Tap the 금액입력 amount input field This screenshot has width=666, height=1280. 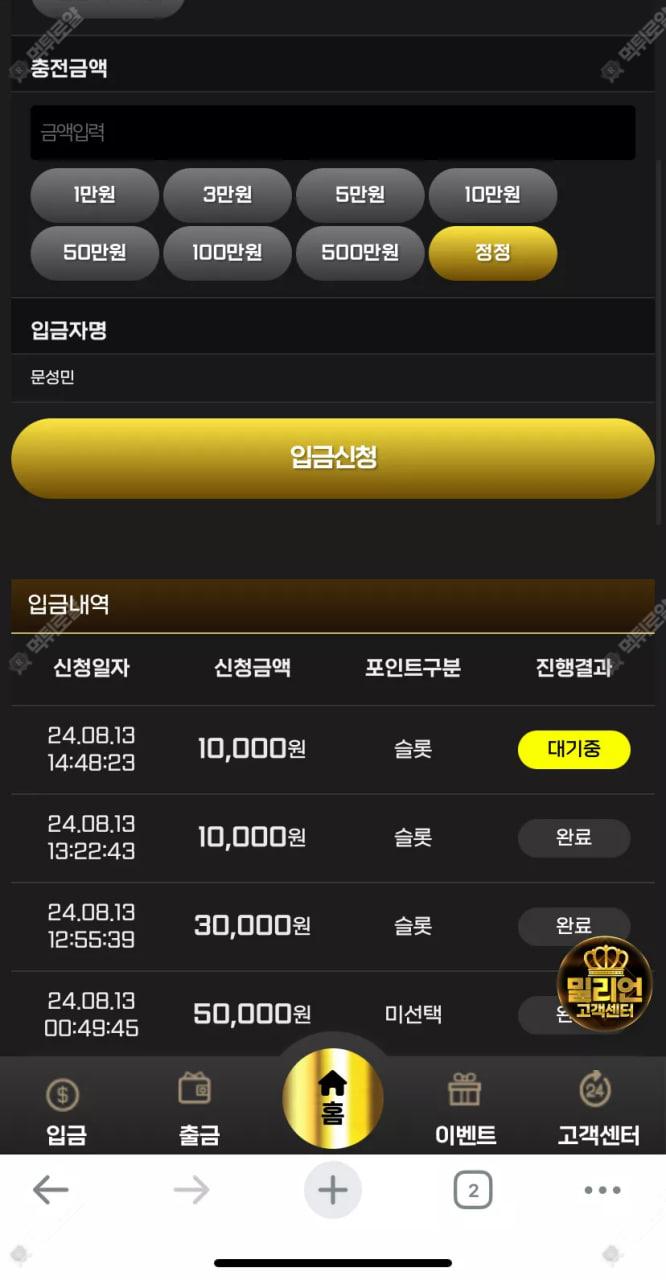point(332,132)
